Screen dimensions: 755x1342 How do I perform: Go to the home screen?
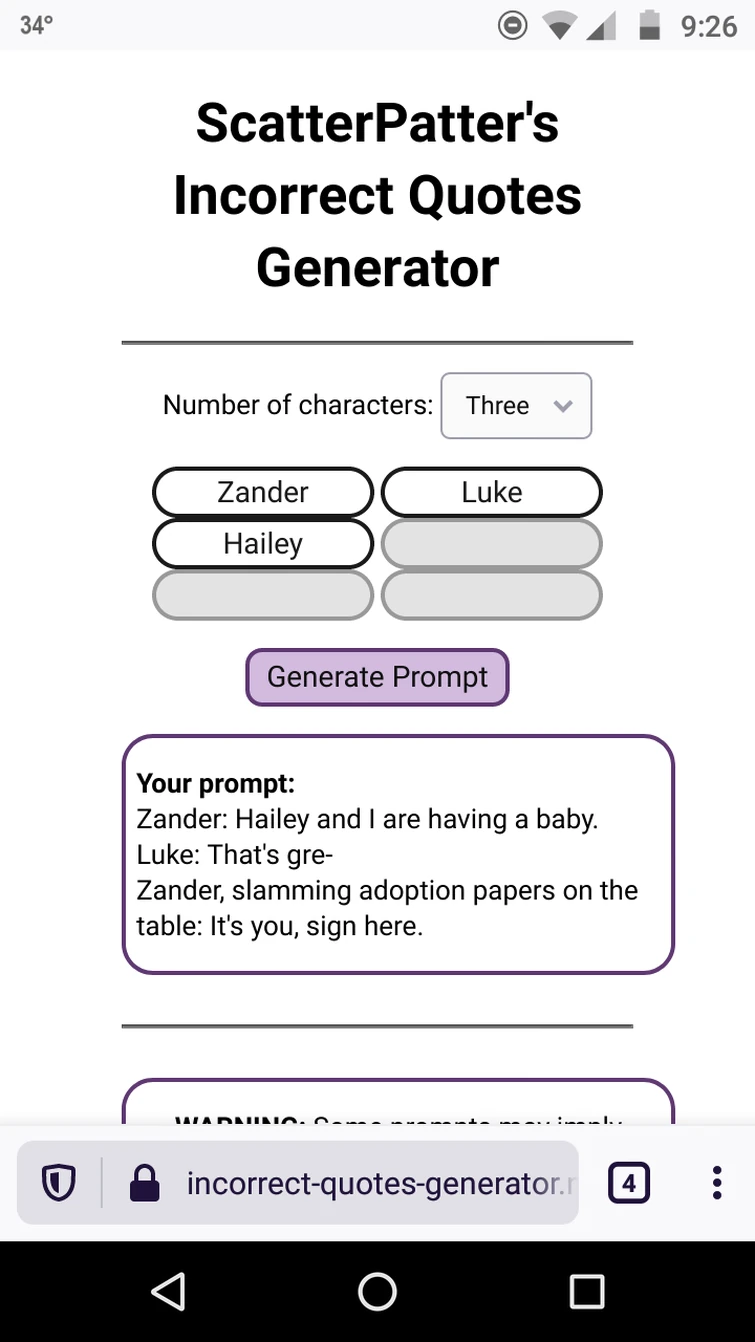(x=377, y=1291)
